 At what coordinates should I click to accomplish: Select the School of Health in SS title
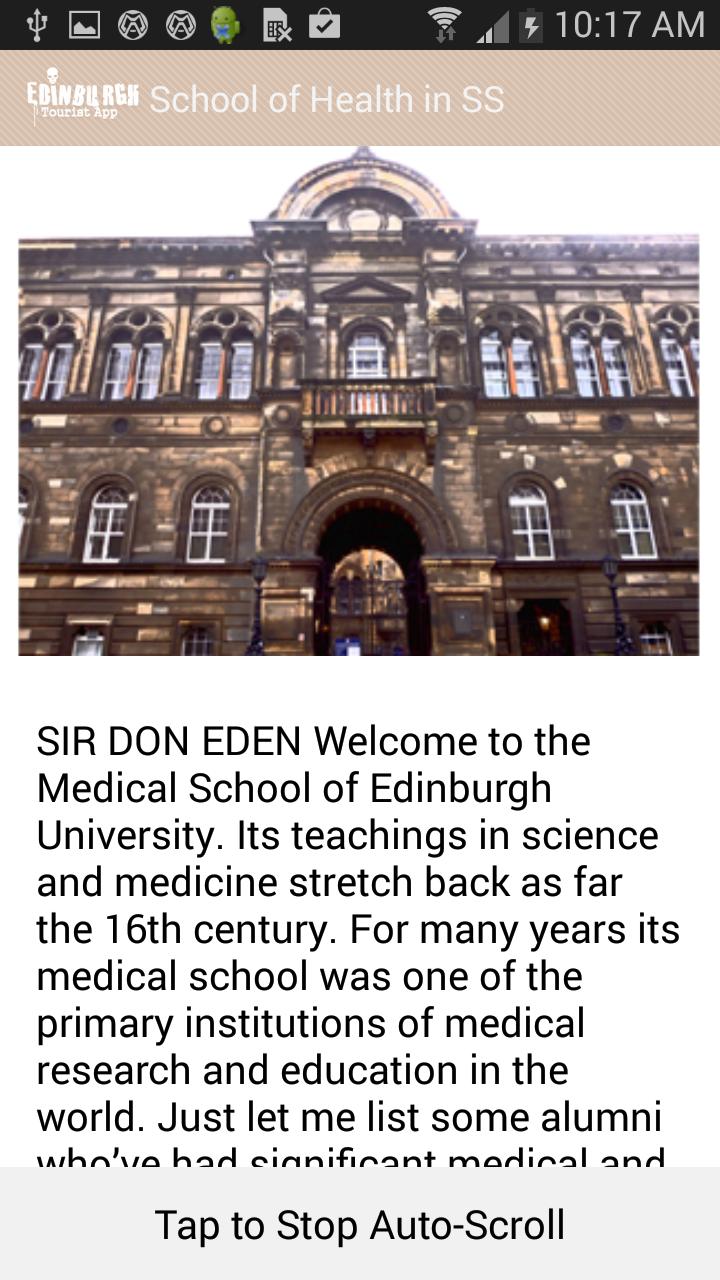[x=326, y=100]
